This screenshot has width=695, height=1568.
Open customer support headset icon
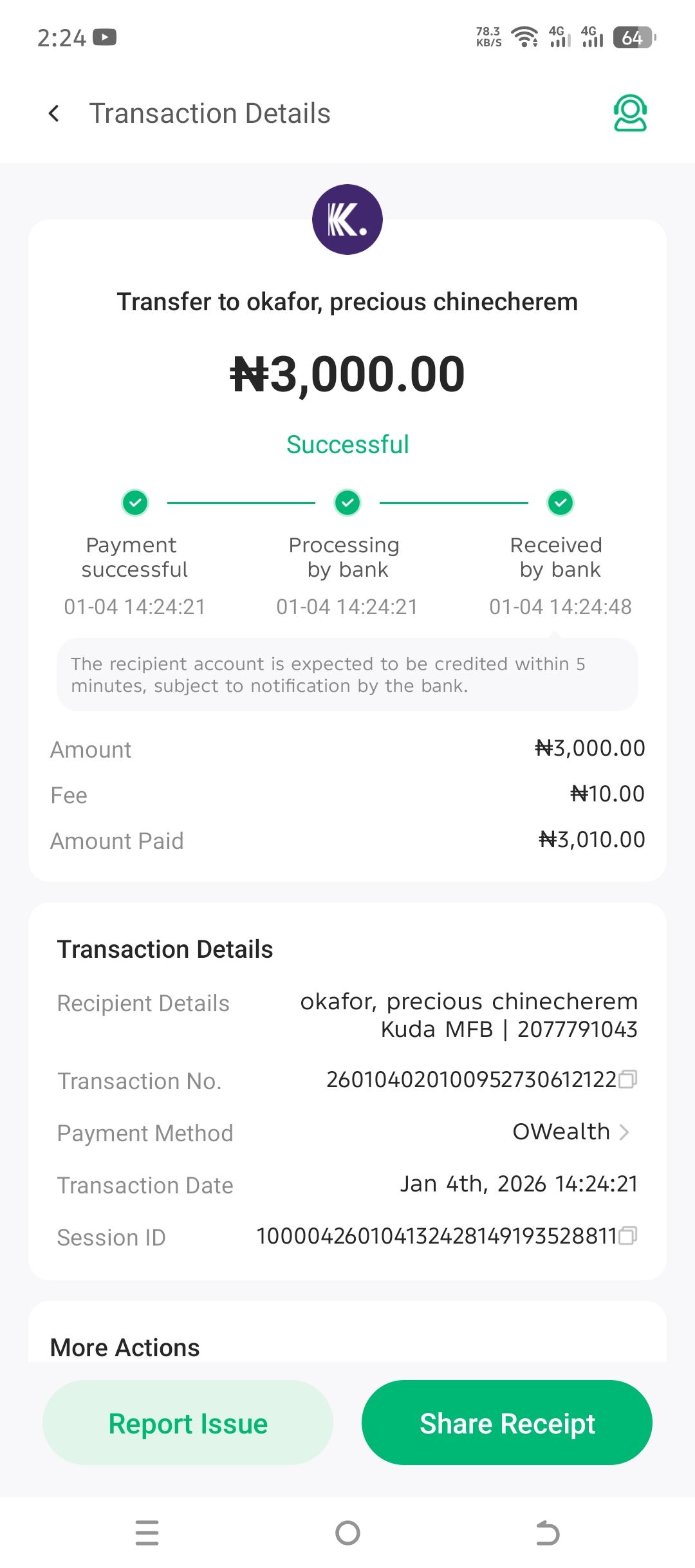pos(629,113)
